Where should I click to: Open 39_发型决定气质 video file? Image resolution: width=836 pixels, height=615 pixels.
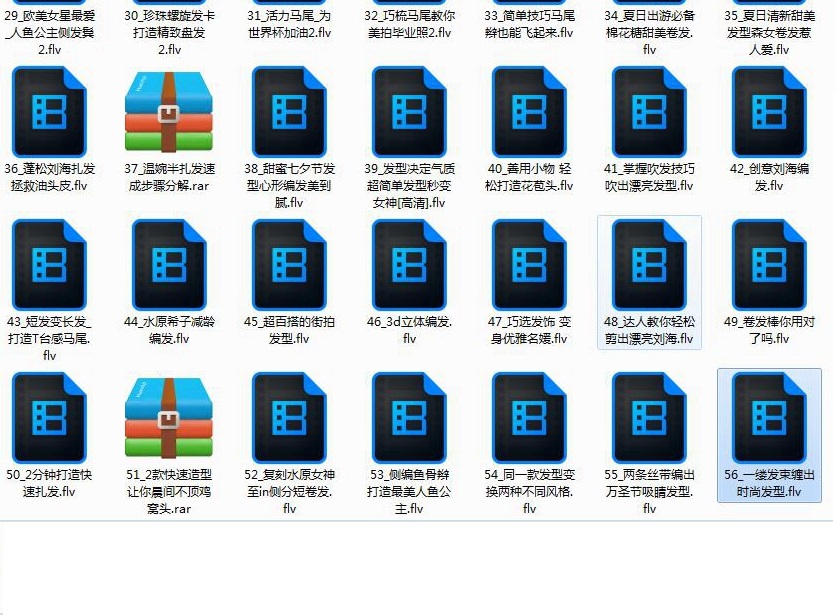[408, 112]
